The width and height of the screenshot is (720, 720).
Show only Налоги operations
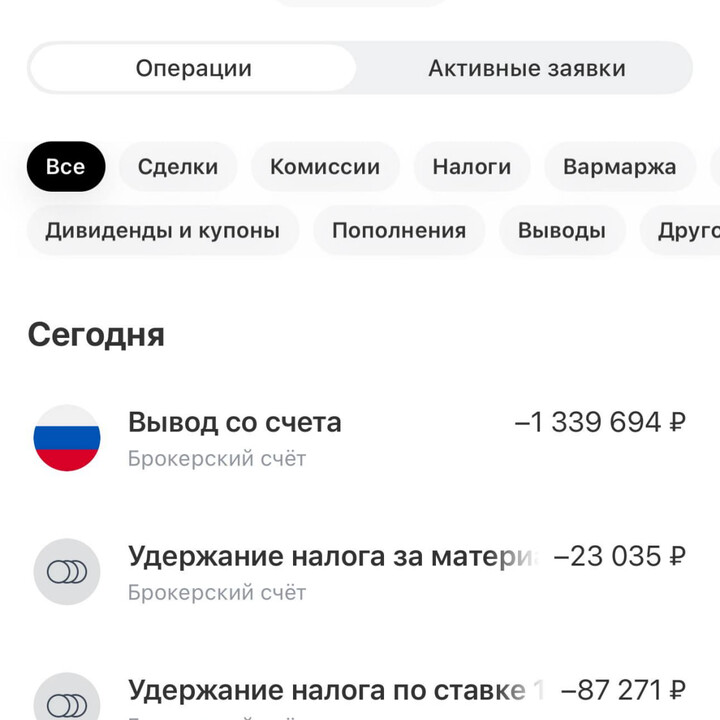tap(472, 167)
